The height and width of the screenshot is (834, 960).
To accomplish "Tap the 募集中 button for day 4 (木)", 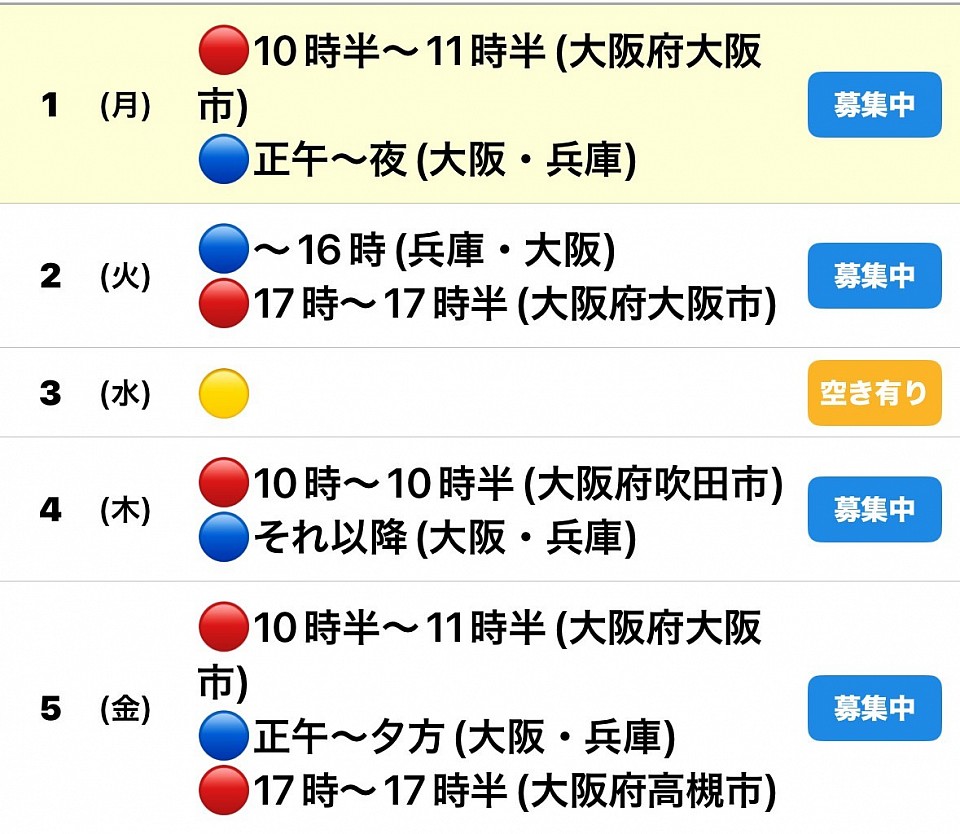I will 874,509.
